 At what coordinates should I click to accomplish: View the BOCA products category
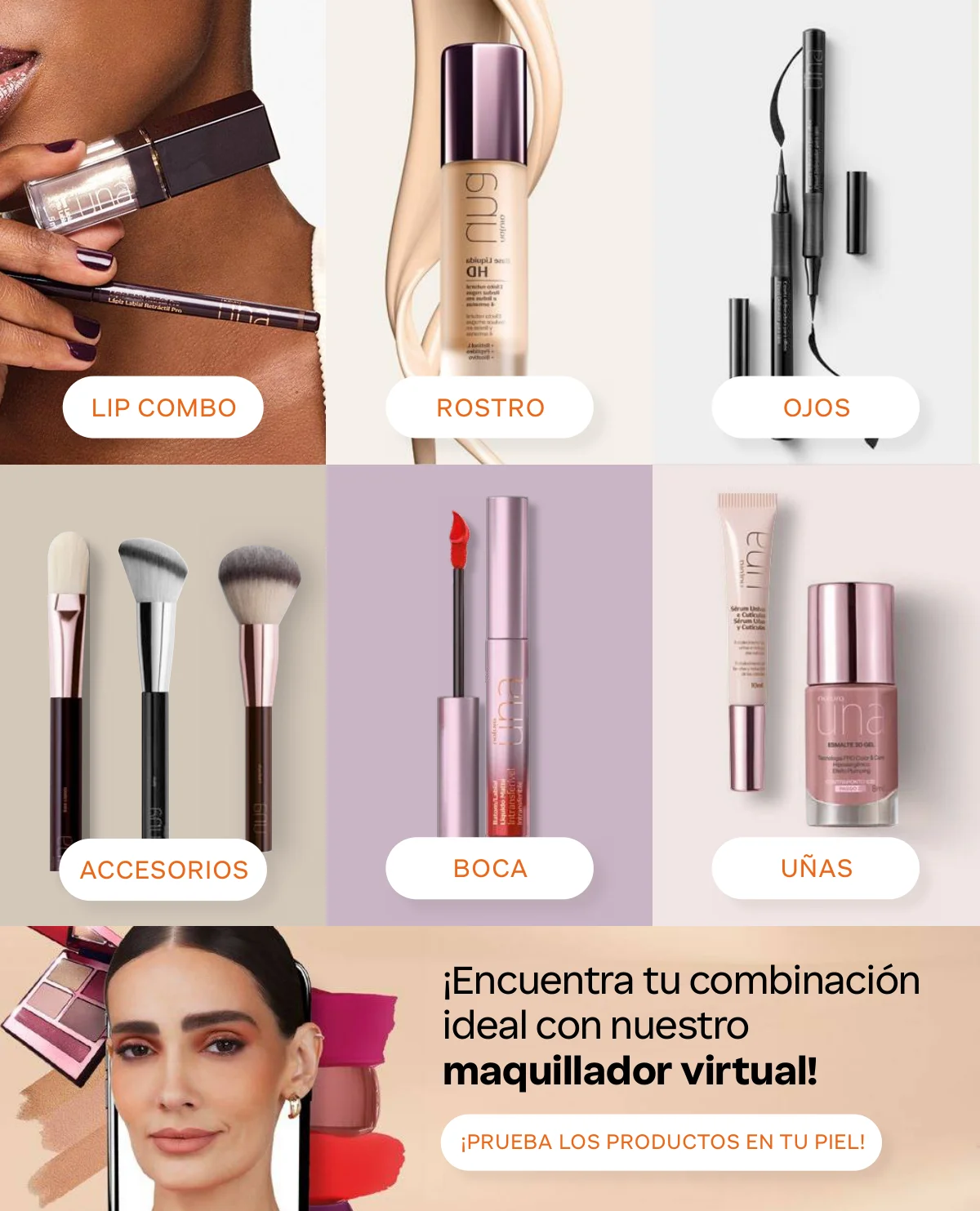click(x=489, y=868)
